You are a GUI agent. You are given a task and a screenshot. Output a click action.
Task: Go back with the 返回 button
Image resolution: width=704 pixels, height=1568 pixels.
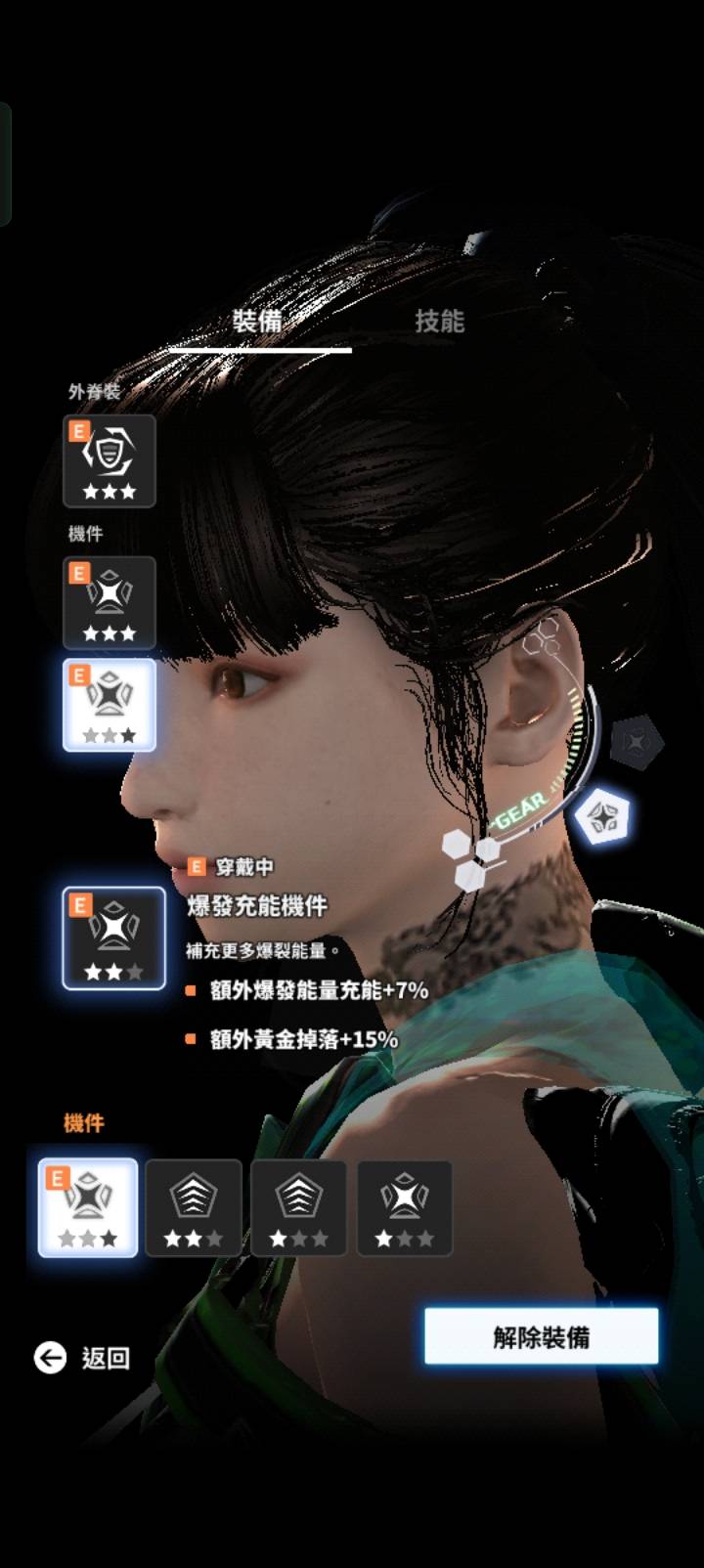click(82, 1358)
